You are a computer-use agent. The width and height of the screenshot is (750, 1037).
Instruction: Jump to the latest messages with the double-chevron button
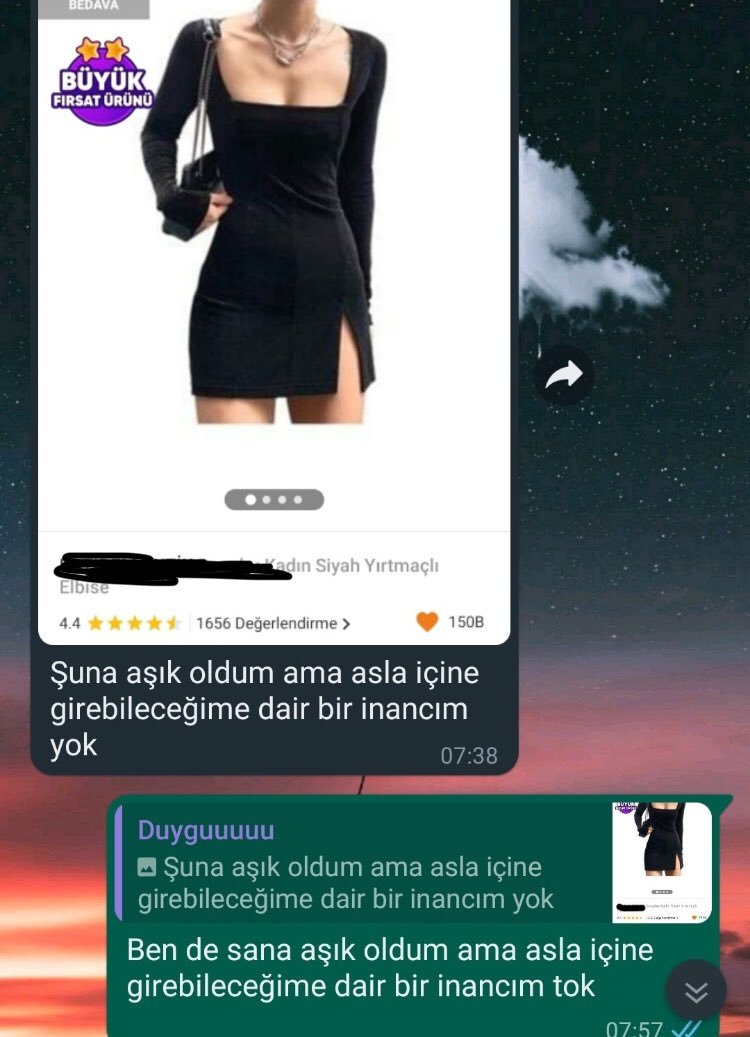(696, 991)
